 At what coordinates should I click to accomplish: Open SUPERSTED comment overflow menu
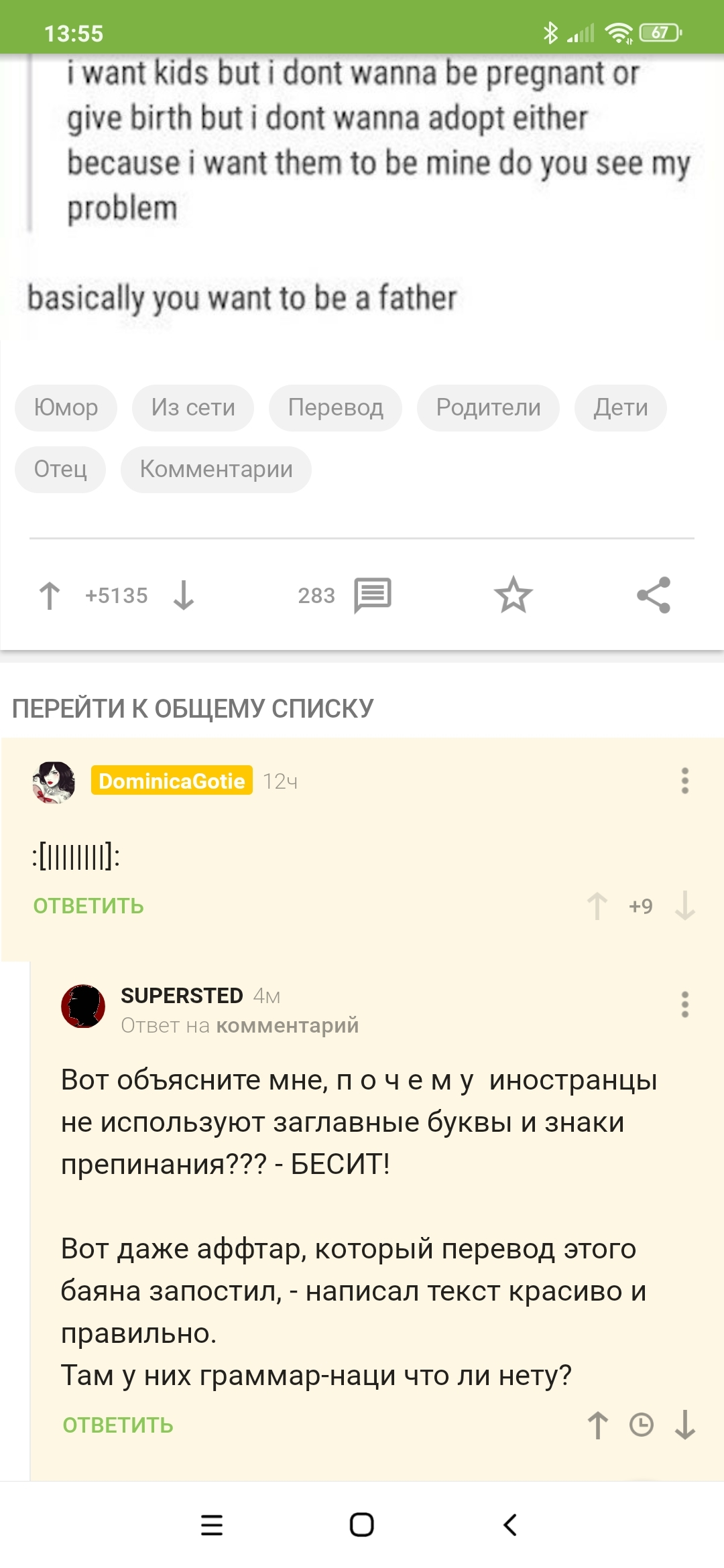[x=684, y=1004]
